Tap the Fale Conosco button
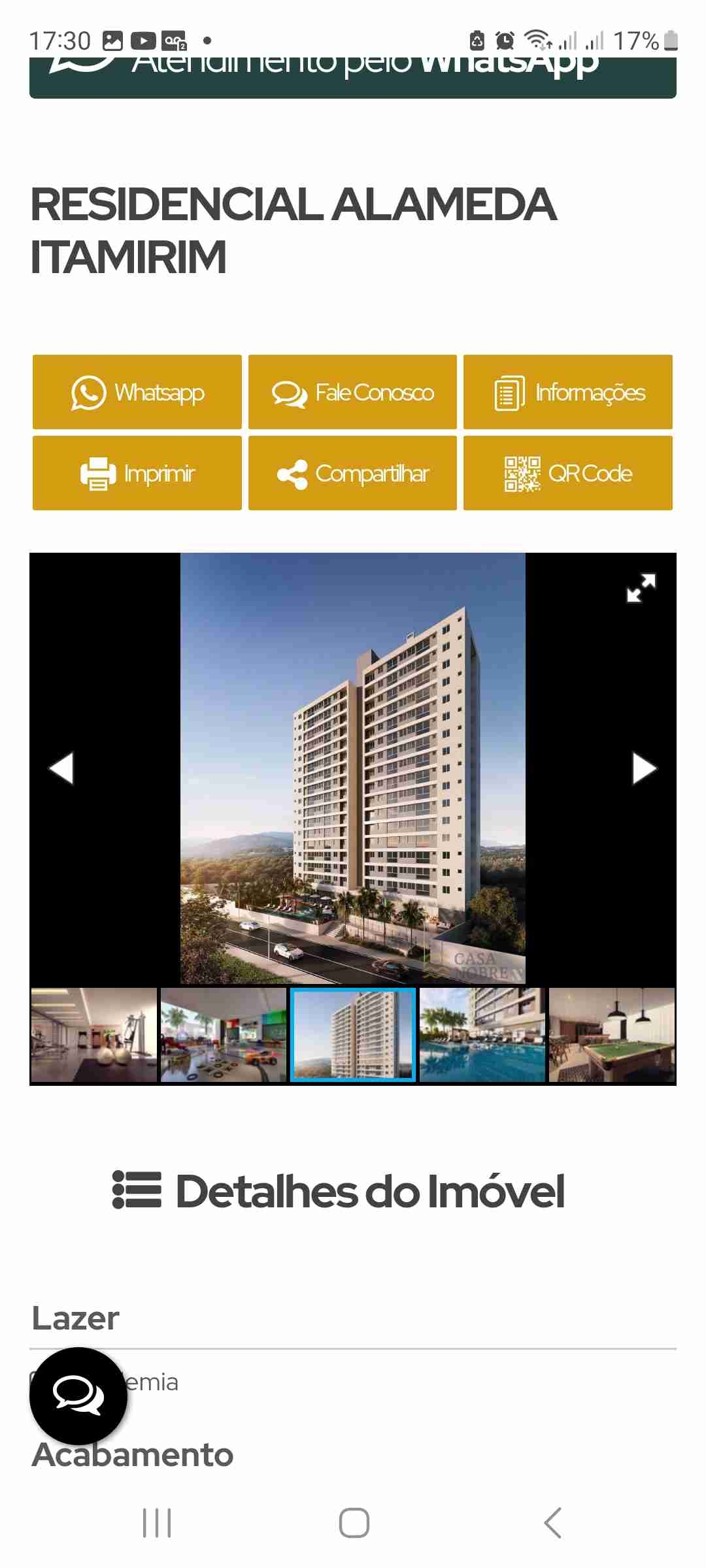 click(352, 392)
